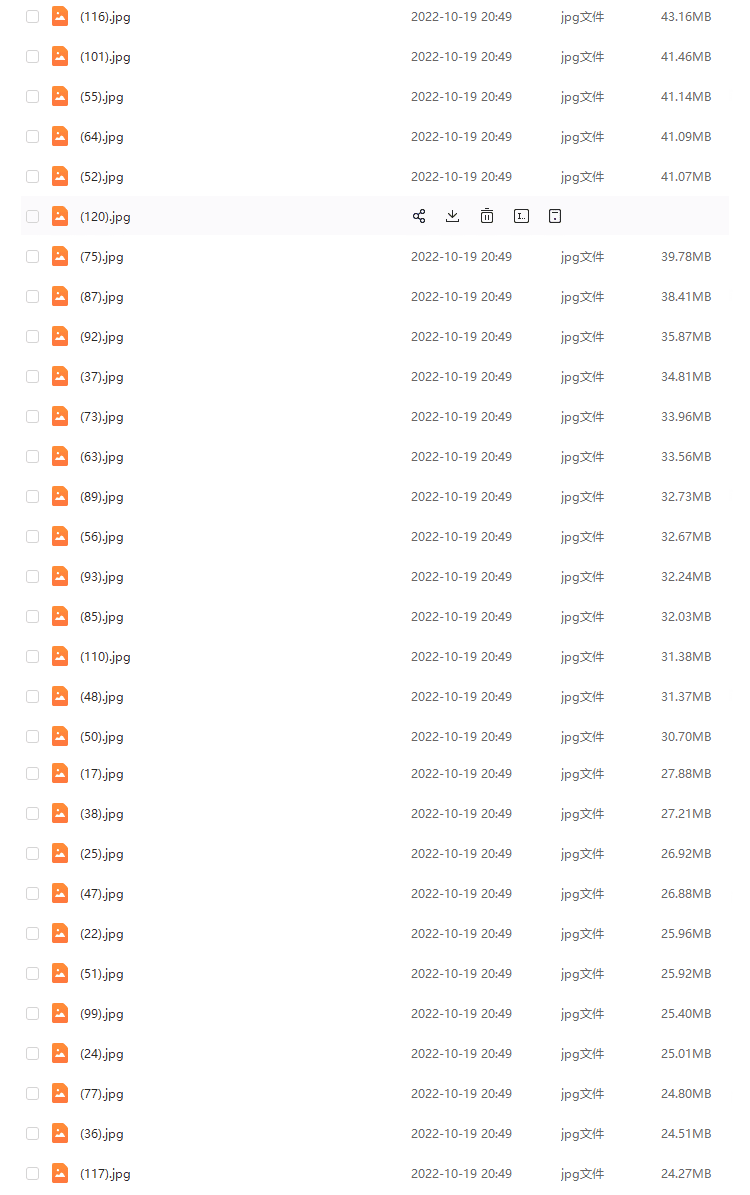Mark (75).jpg as selected
This screenshot has height=1195, width=750.
click(33, 257)
